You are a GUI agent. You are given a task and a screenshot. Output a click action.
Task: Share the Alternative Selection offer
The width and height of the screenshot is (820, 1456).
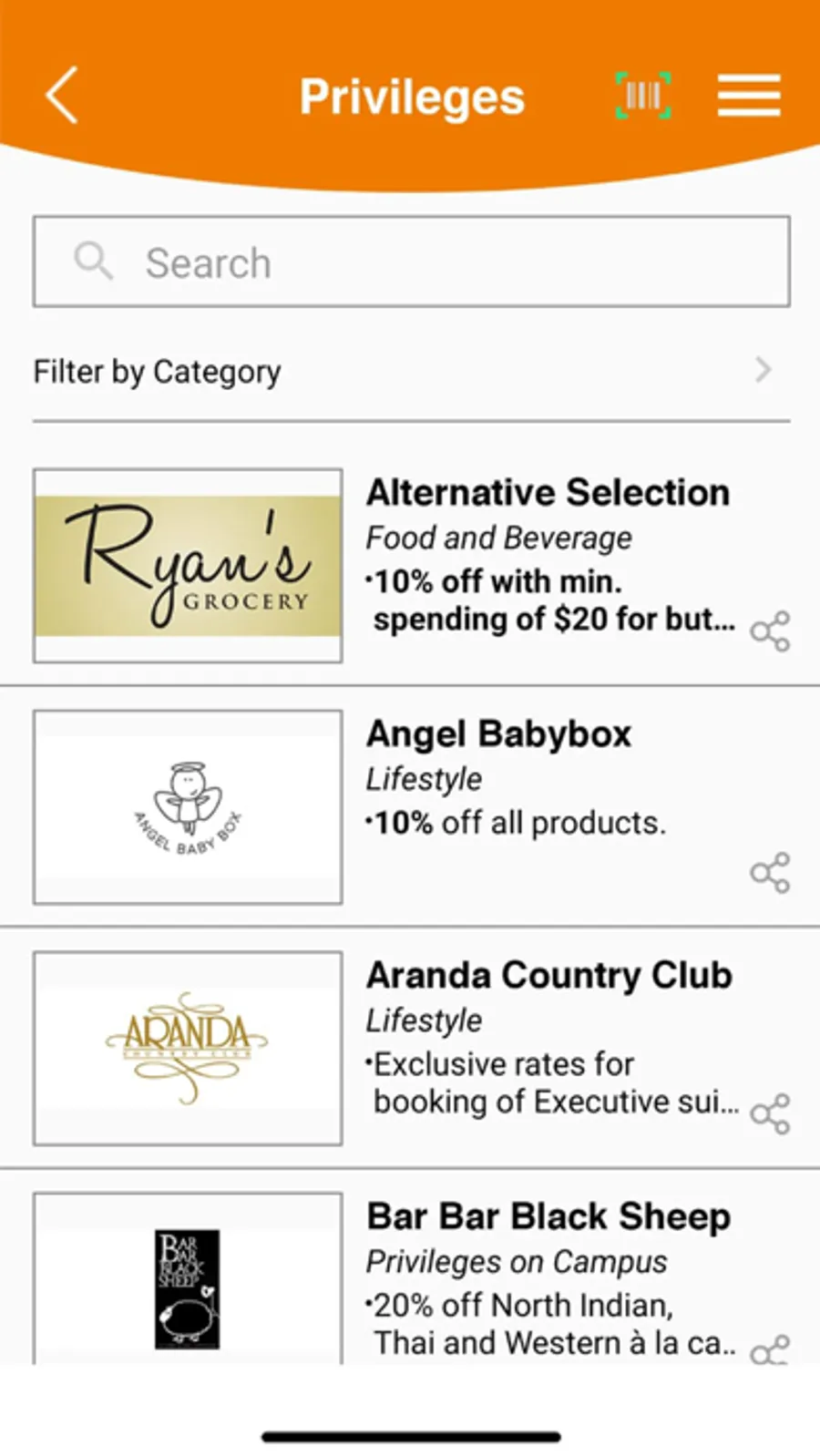[x=770, y=631]
